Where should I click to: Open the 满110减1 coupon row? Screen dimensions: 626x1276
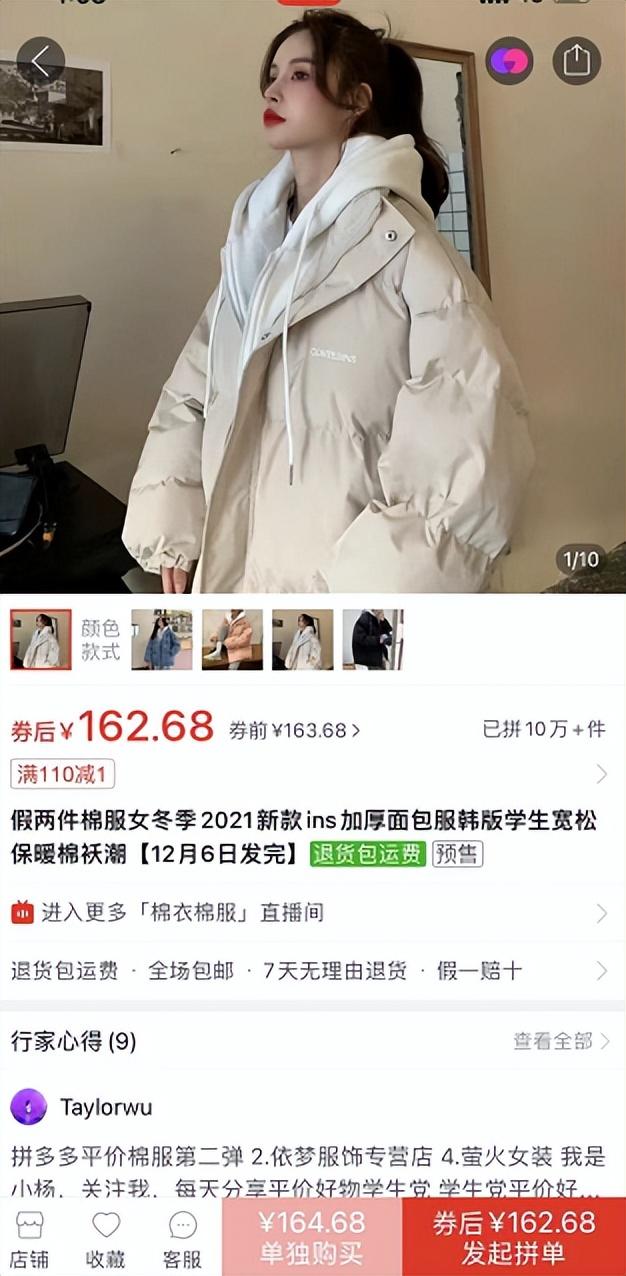pos(312,774)
